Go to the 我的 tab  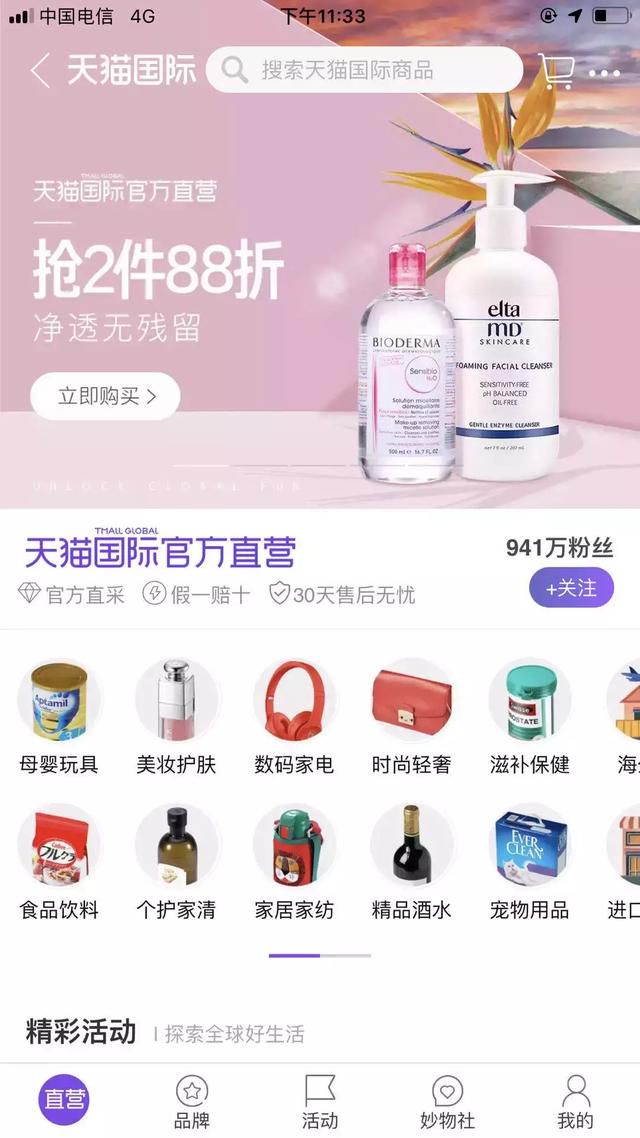[x=575, y=1102]
